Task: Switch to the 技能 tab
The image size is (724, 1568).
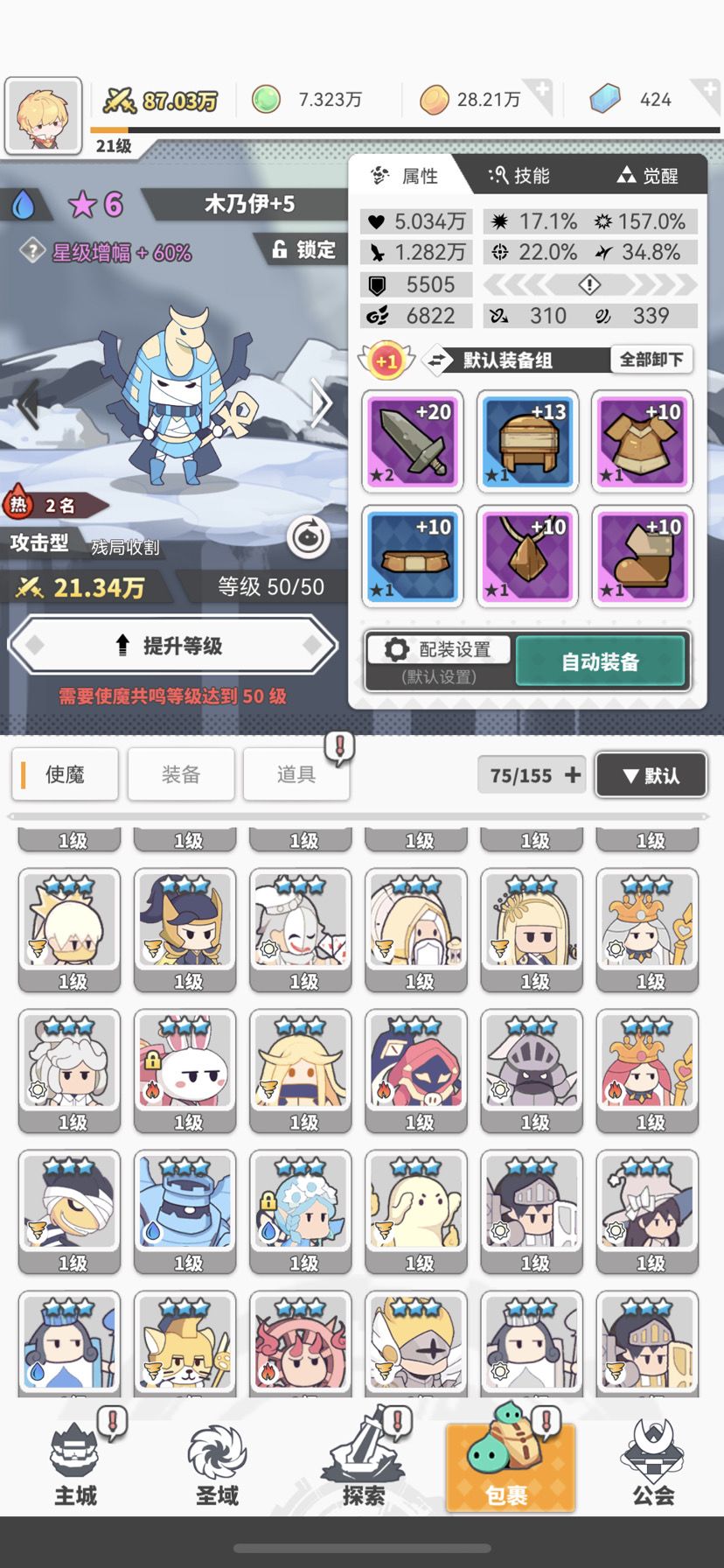Action: tap(523, 175)
